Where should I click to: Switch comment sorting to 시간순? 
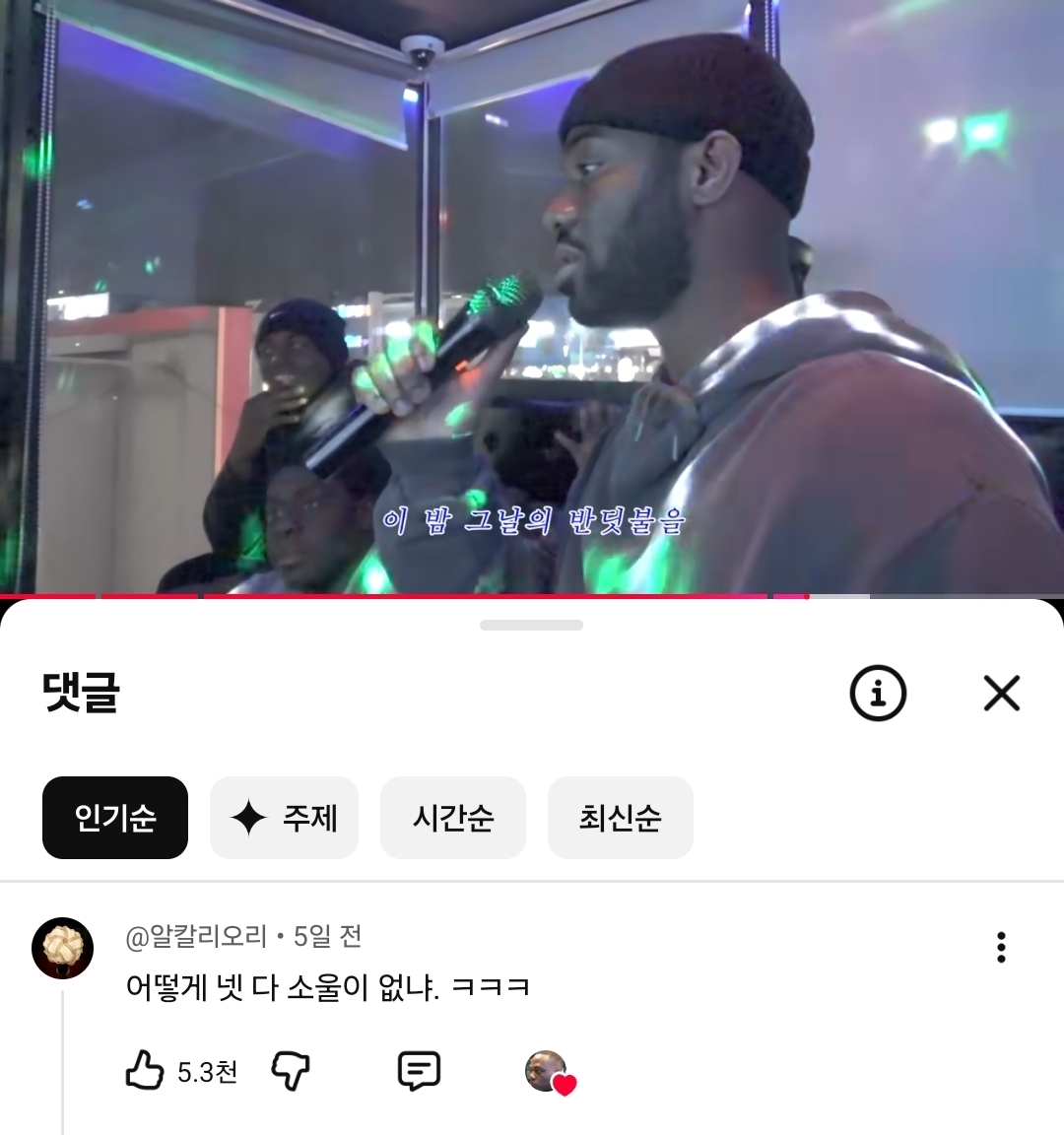(x=452, y=818)
